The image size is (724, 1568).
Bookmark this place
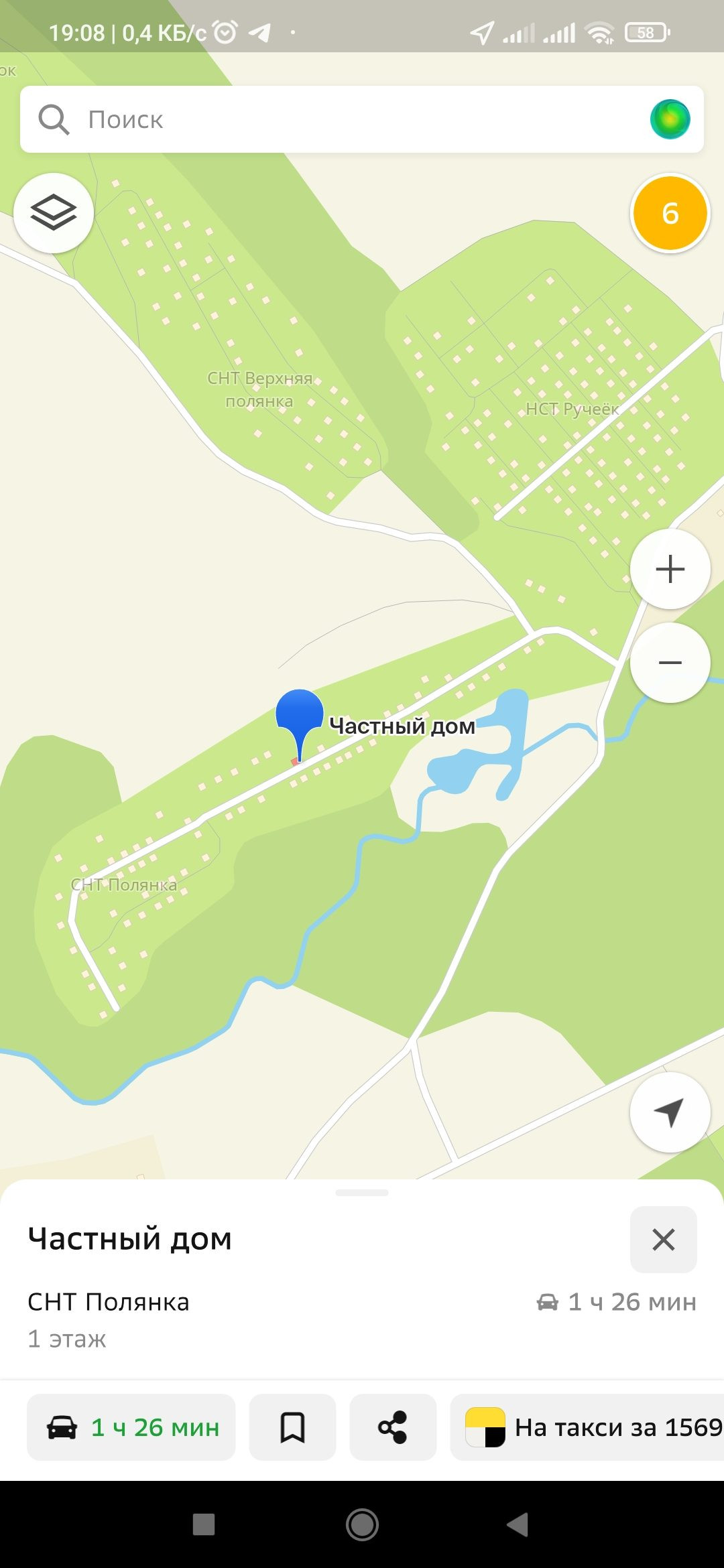[292, 1427]
